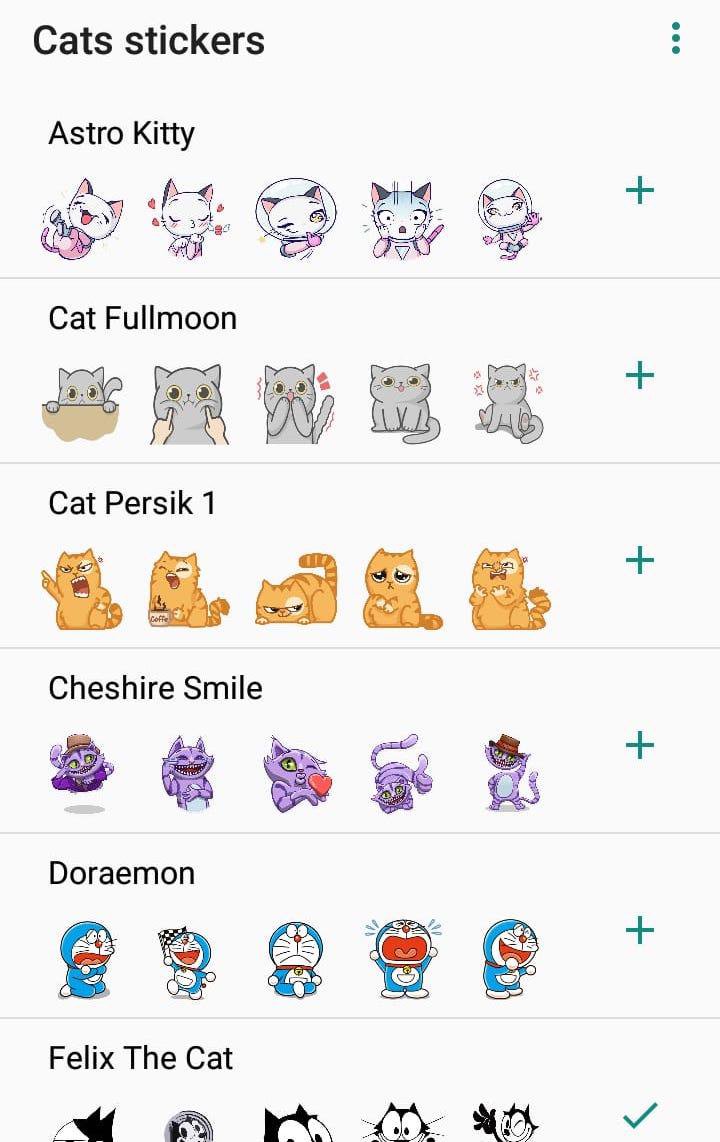The width and height of the screenshot is (720, 1142).
Task: Open the Cat Fullmoon pack preview
Action: point(142,318)
